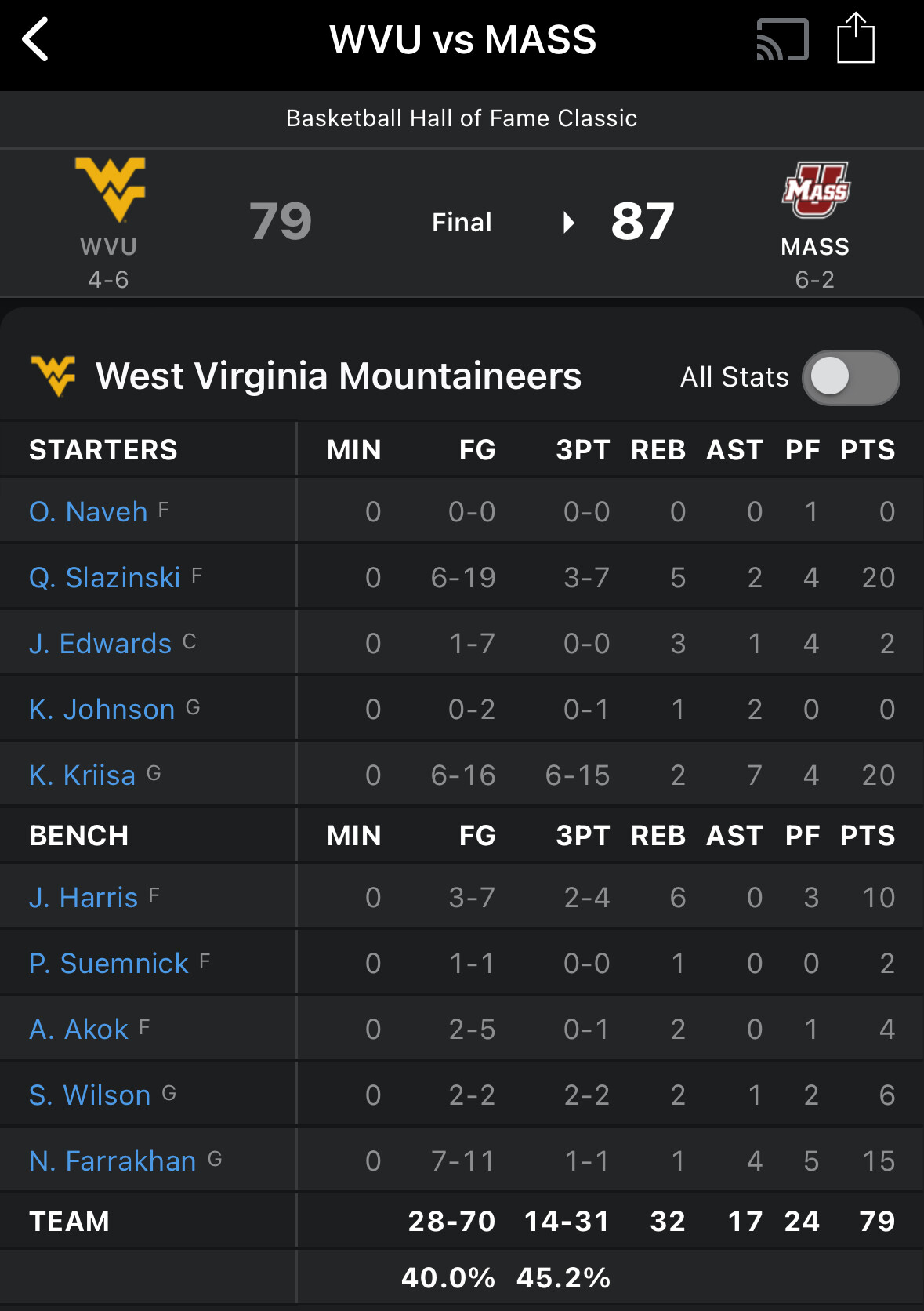Share this WVU vs MASS game
924x1311 pixels.
[855, 38]
